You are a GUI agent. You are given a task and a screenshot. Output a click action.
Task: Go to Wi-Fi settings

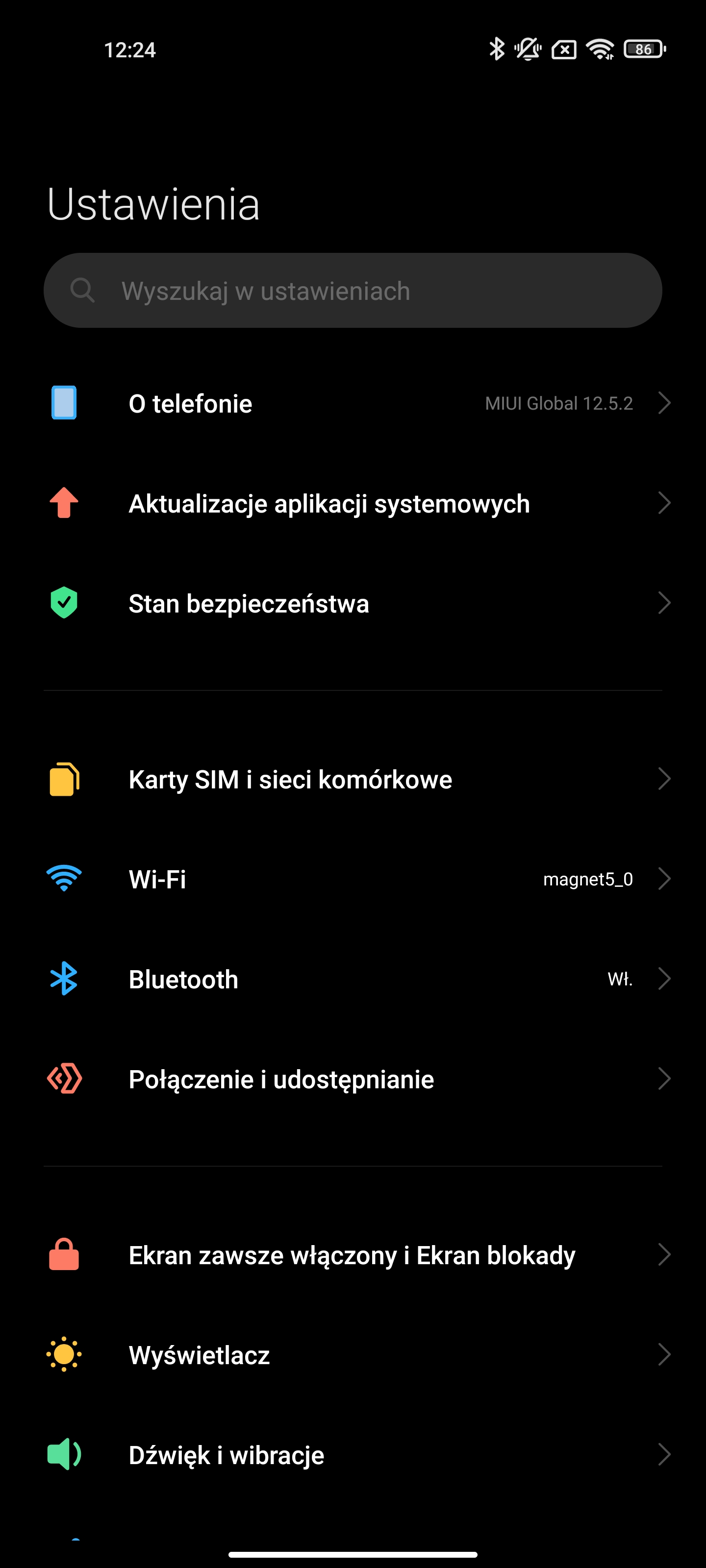tap(353, 879)
